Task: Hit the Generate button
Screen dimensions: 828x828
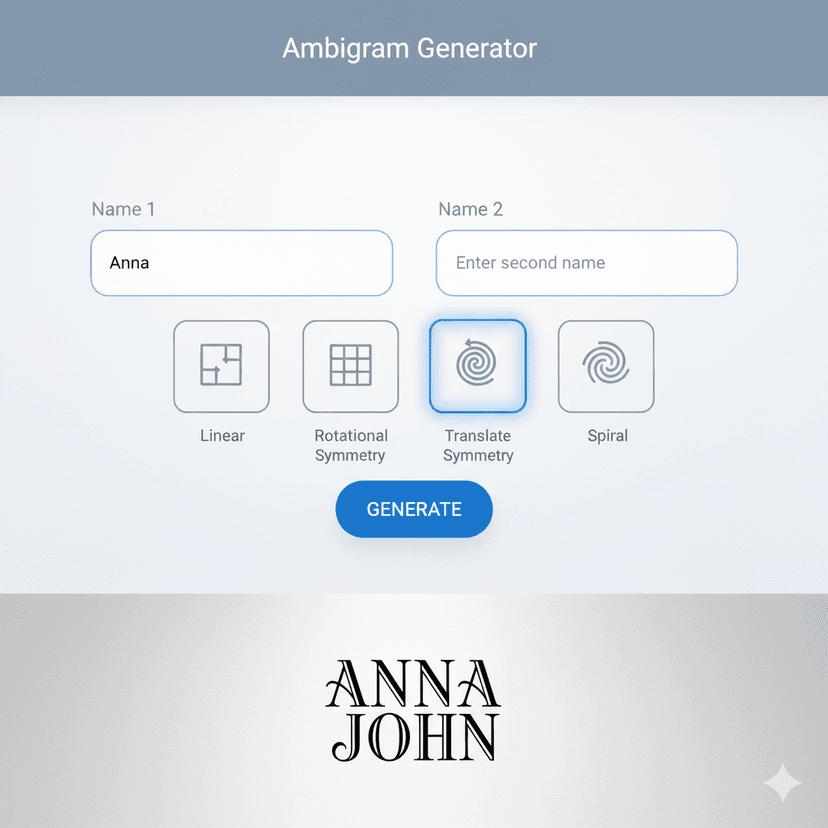Action: (414, 509)
